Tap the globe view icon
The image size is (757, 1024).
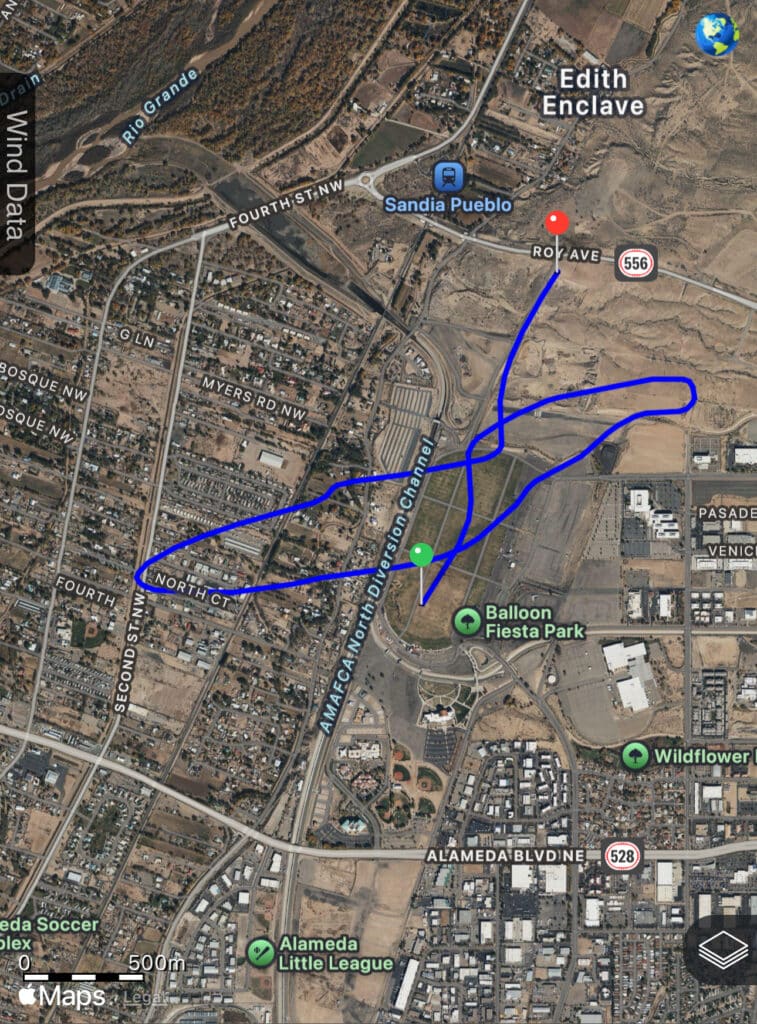click(x=717, y=35)
